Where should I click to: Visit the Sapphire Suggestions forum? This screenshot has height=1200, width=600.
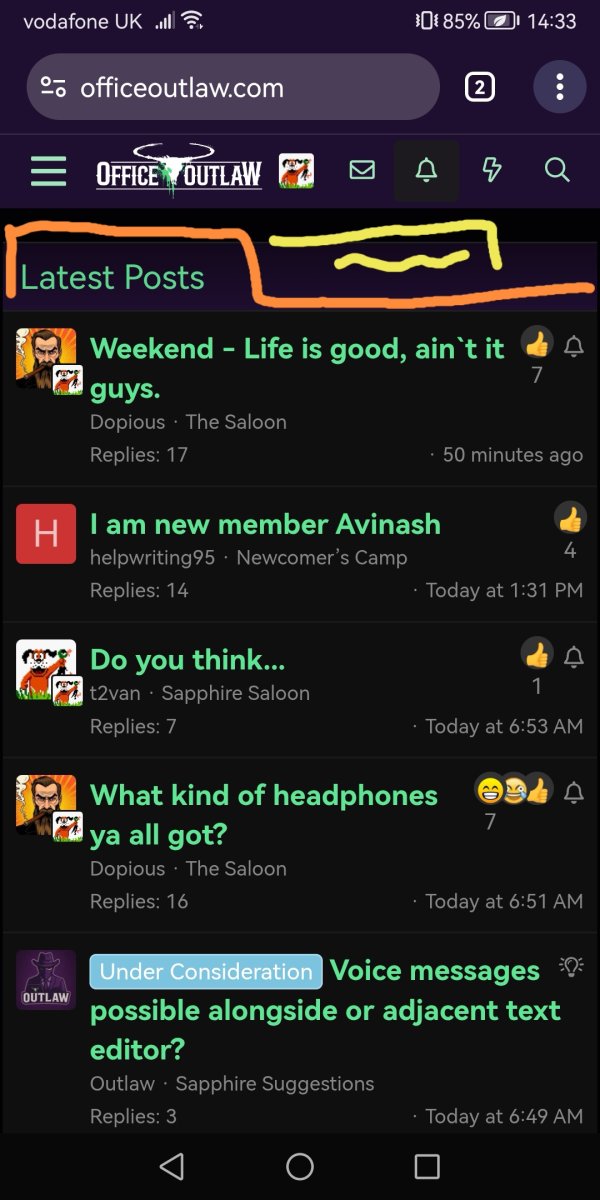[275, 1084]
